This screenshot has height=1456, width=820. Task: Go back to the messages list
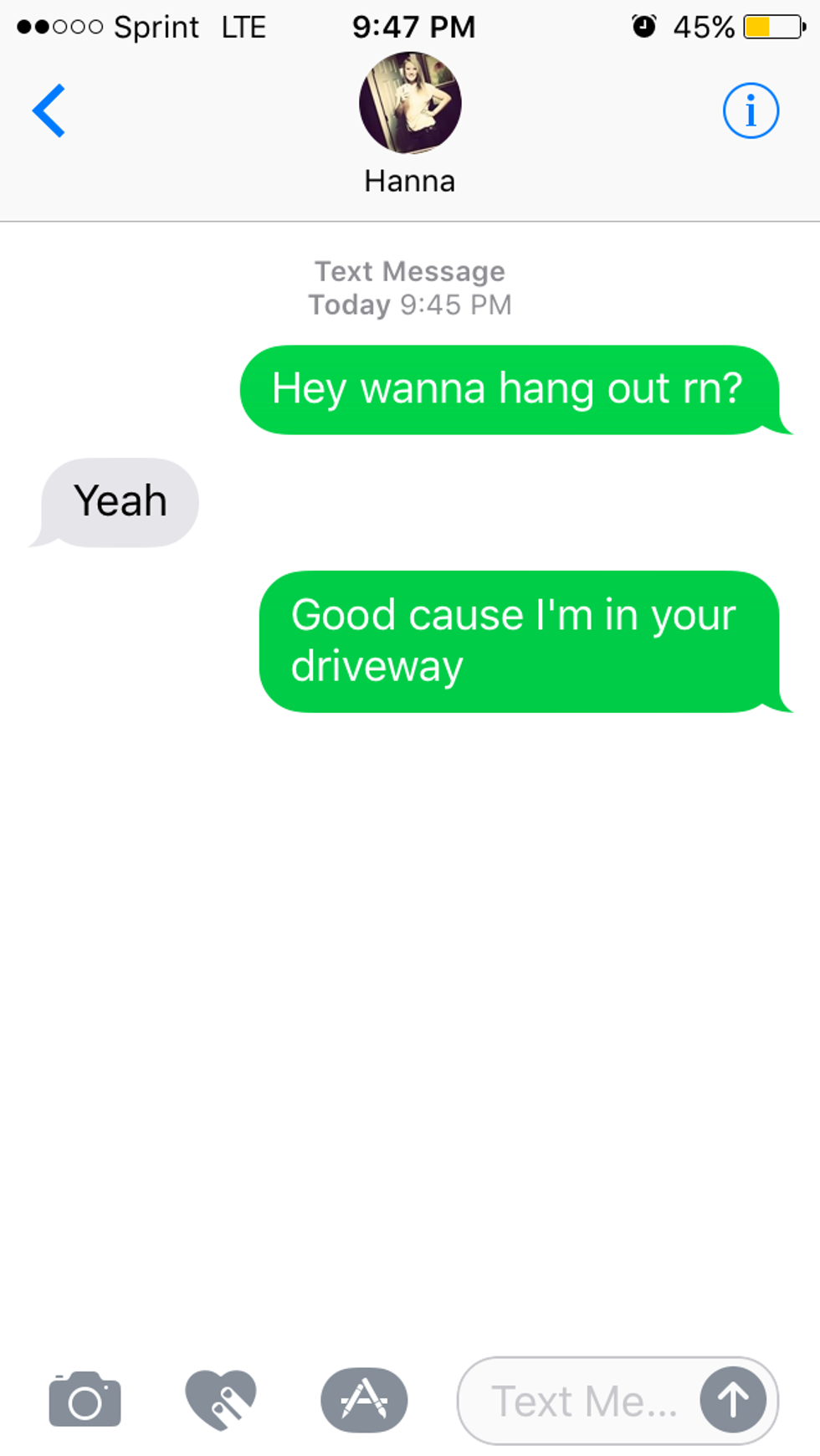click(x=49, y=110)
